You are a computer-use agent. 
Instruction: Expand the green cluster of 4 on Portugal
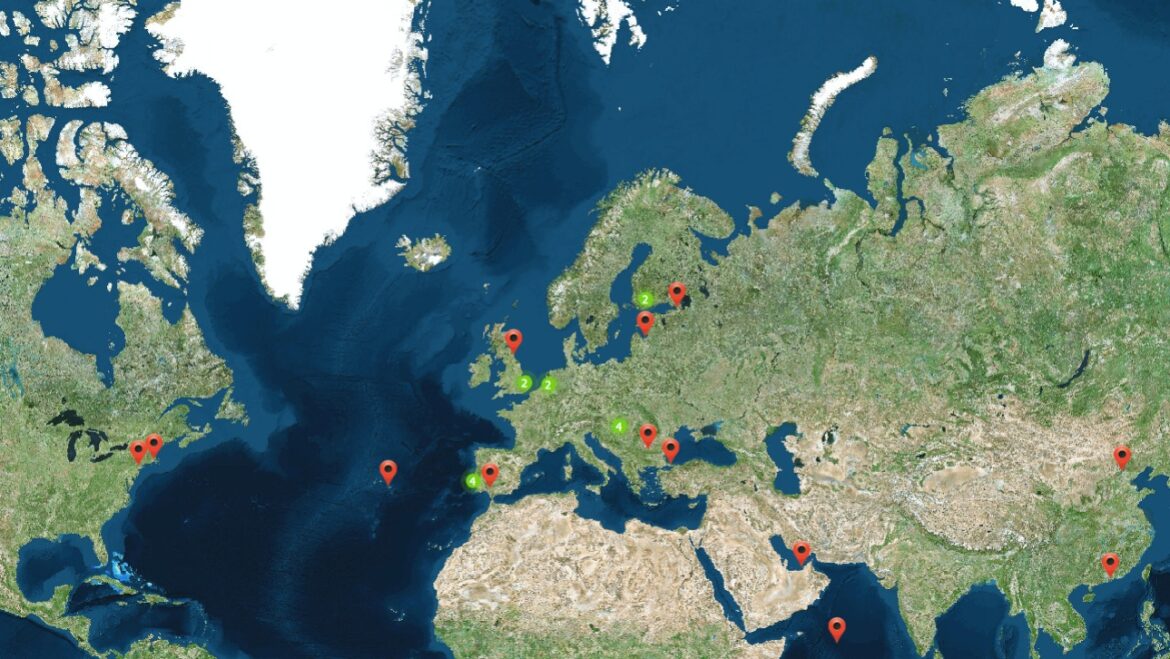471,481
